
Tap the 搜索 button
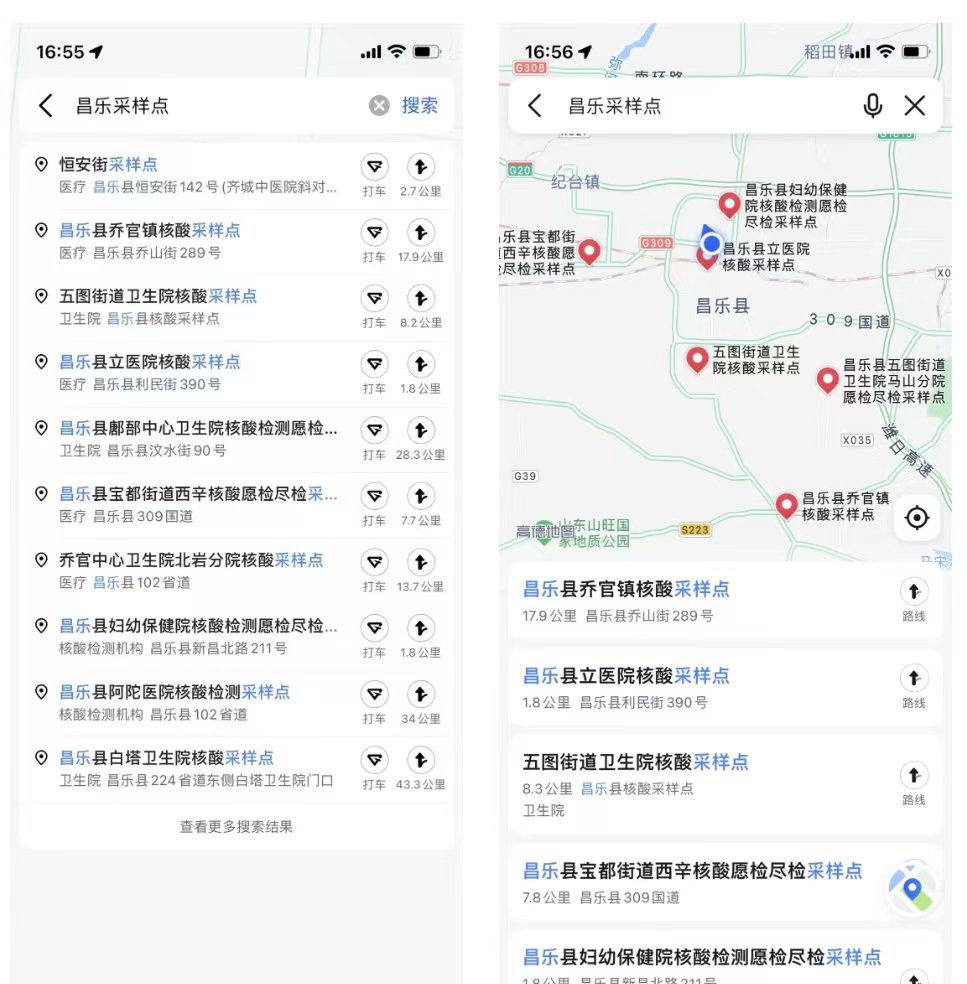click(x=419, y=106)
